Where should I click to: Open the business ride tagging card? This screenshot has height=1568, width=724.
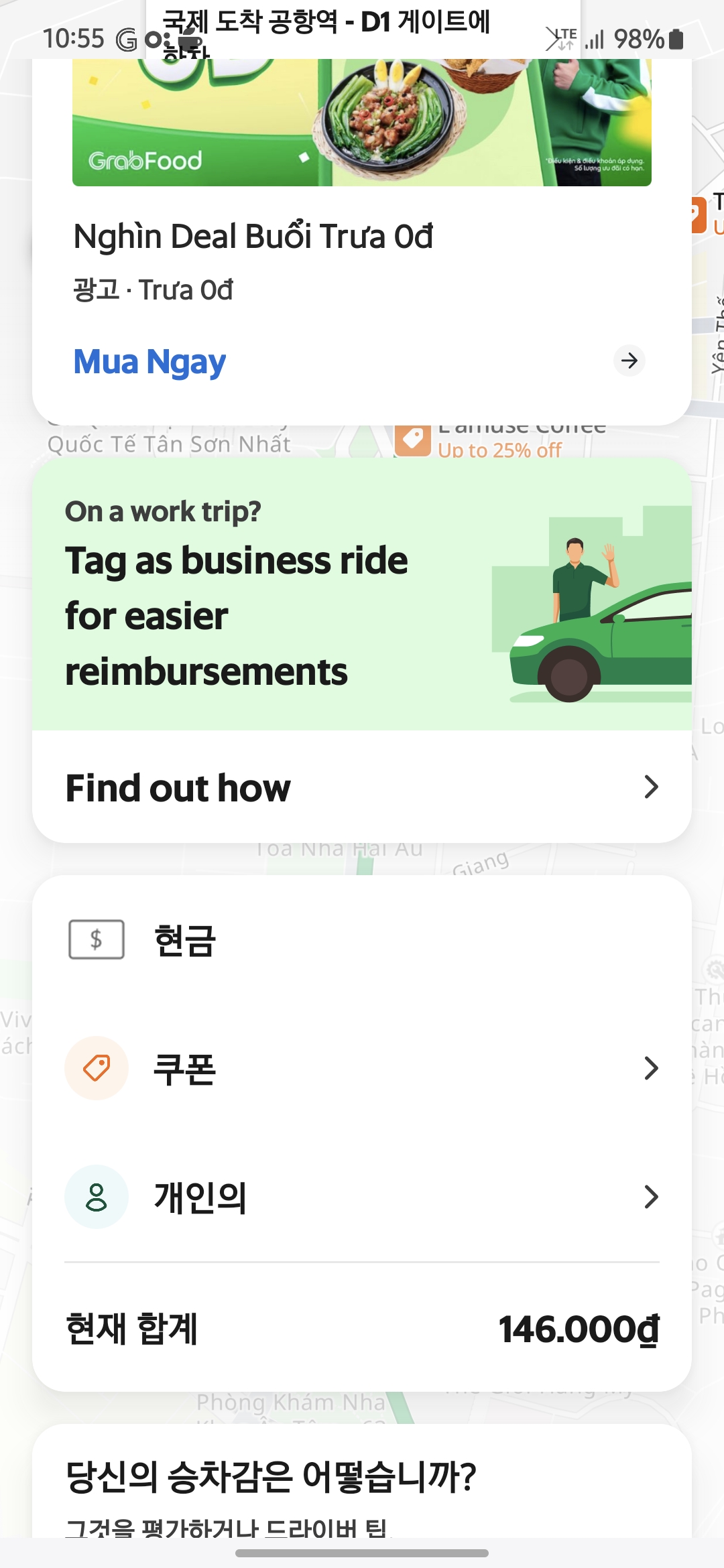tap(362, 593)
